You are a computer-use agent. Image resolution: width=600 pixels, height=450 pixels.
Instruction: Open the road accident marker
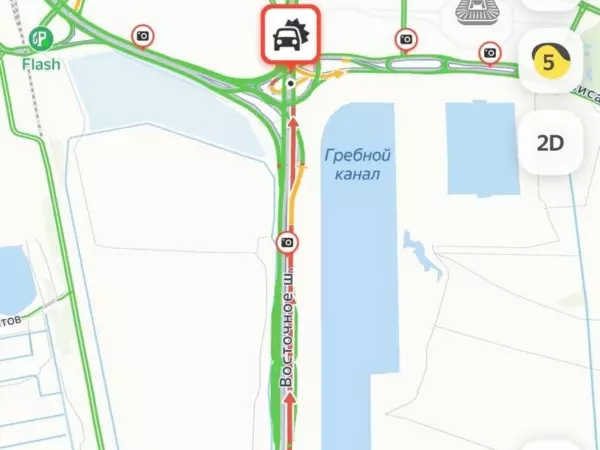click(x=290, y=37)
